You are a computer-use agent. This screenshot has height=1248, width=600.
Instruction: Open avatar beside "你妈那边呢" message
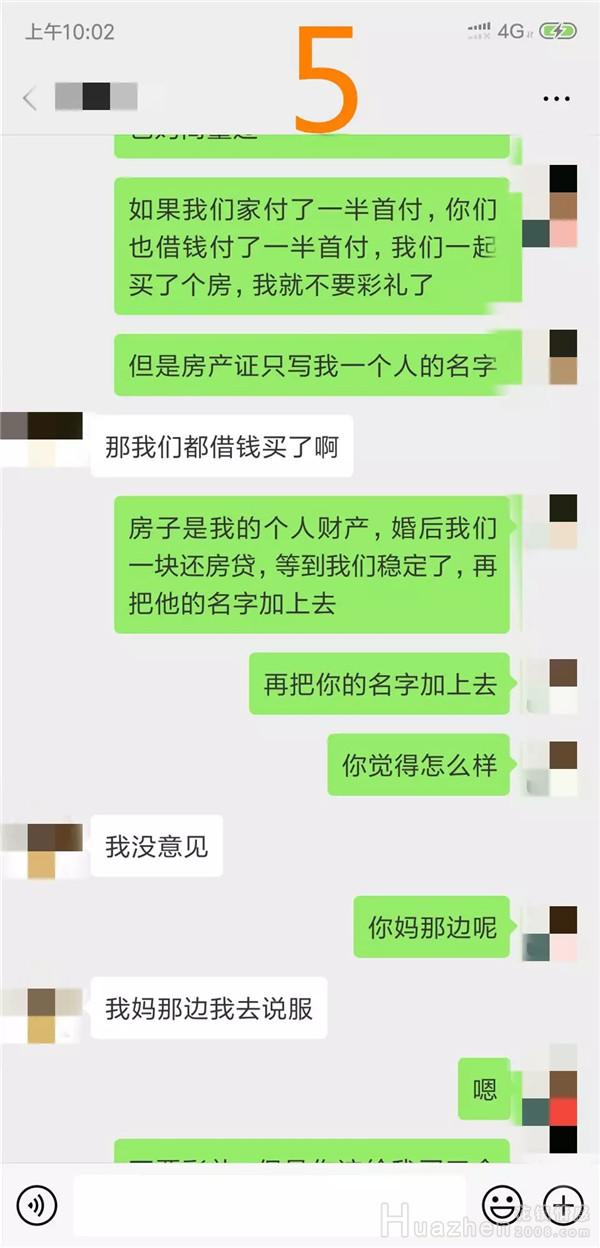pos(552,932)
